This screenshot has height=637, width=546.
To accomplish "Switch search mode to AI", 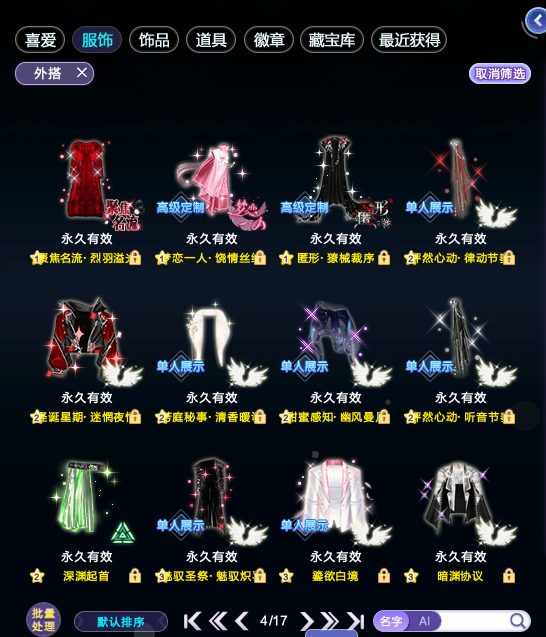I will point(425,621).
